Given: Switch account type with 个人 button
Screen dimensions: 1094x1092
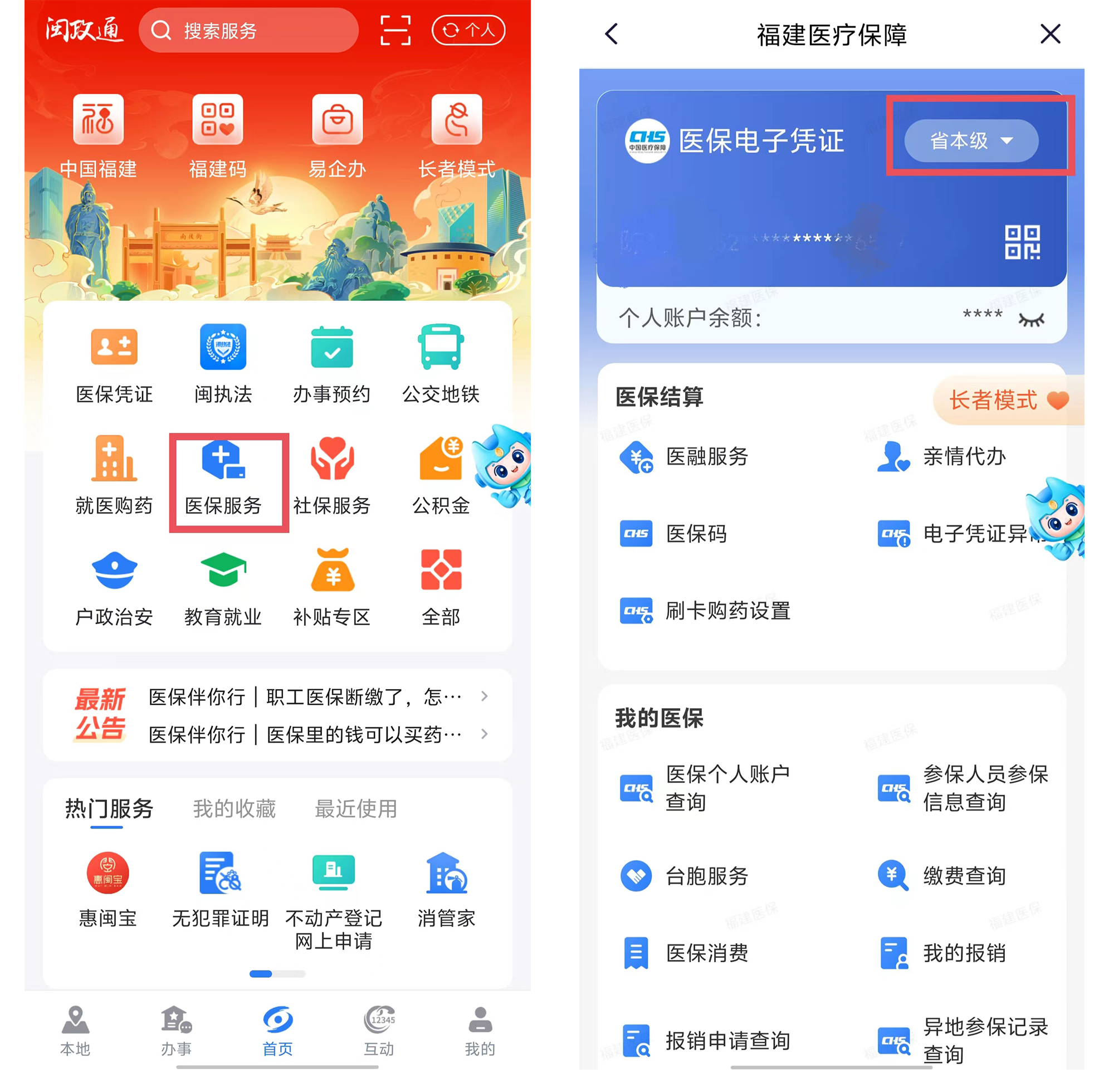Looking at the screenshot, I should 468,31.
